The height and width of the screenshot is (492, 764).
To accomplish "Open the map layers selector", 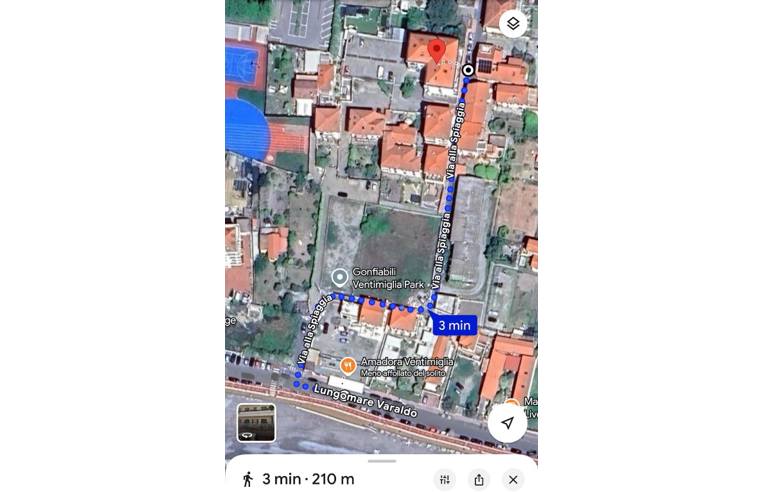I will click(513, 23).
